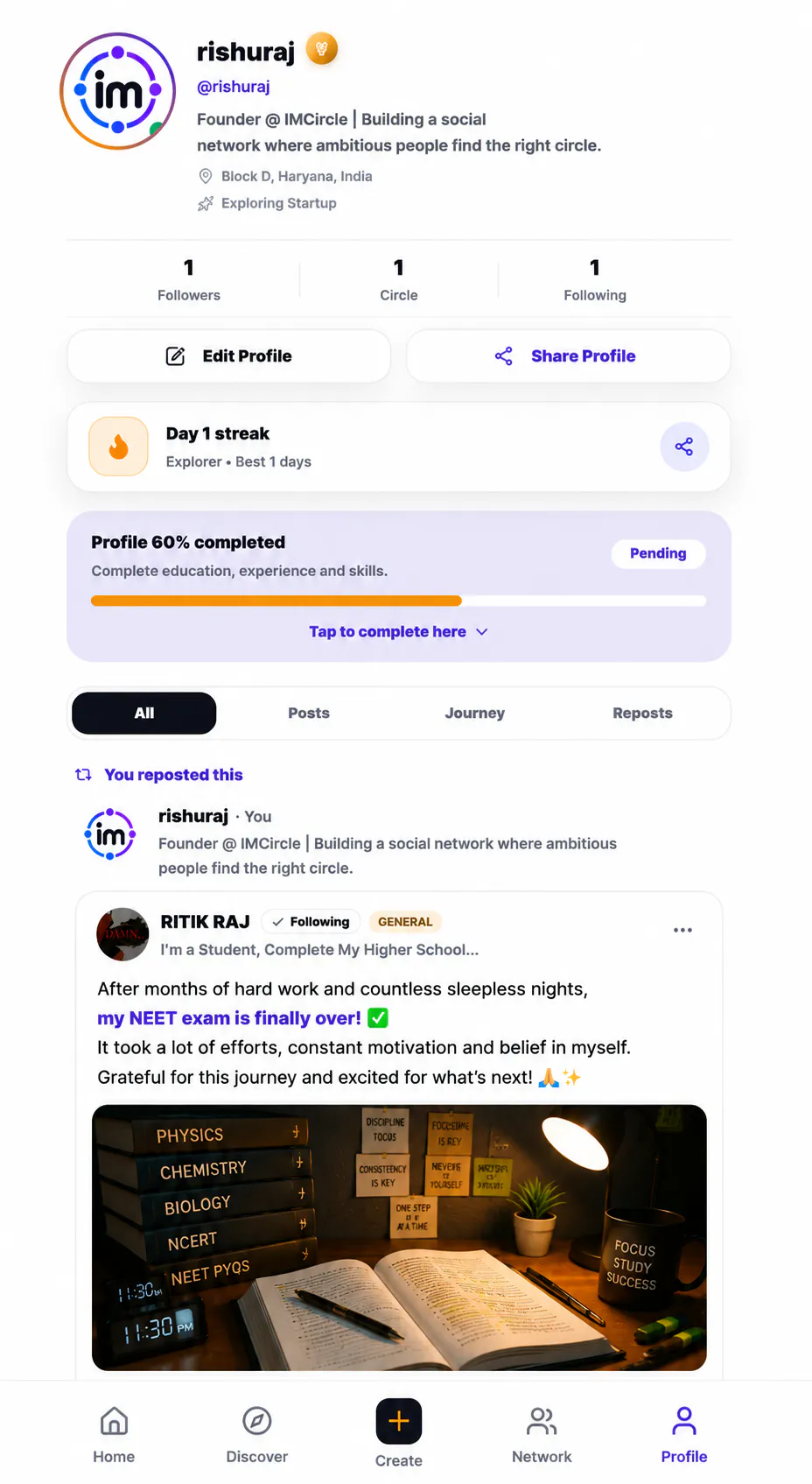Create a new post with plus button
Viewport: 812px width, 1484px height.
coord(399,1421)
